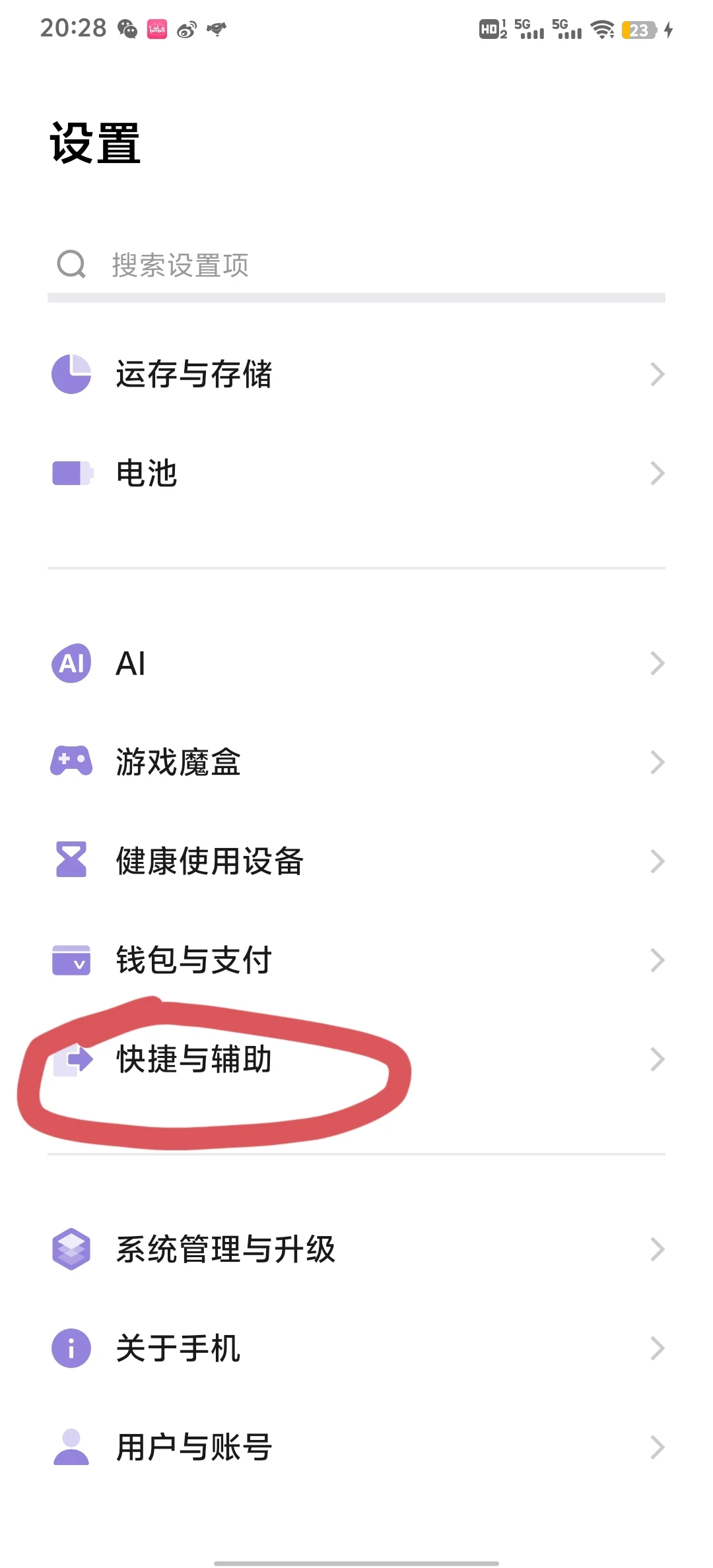Open the 系统管理与升级 settings entry

coord(224,1247)
